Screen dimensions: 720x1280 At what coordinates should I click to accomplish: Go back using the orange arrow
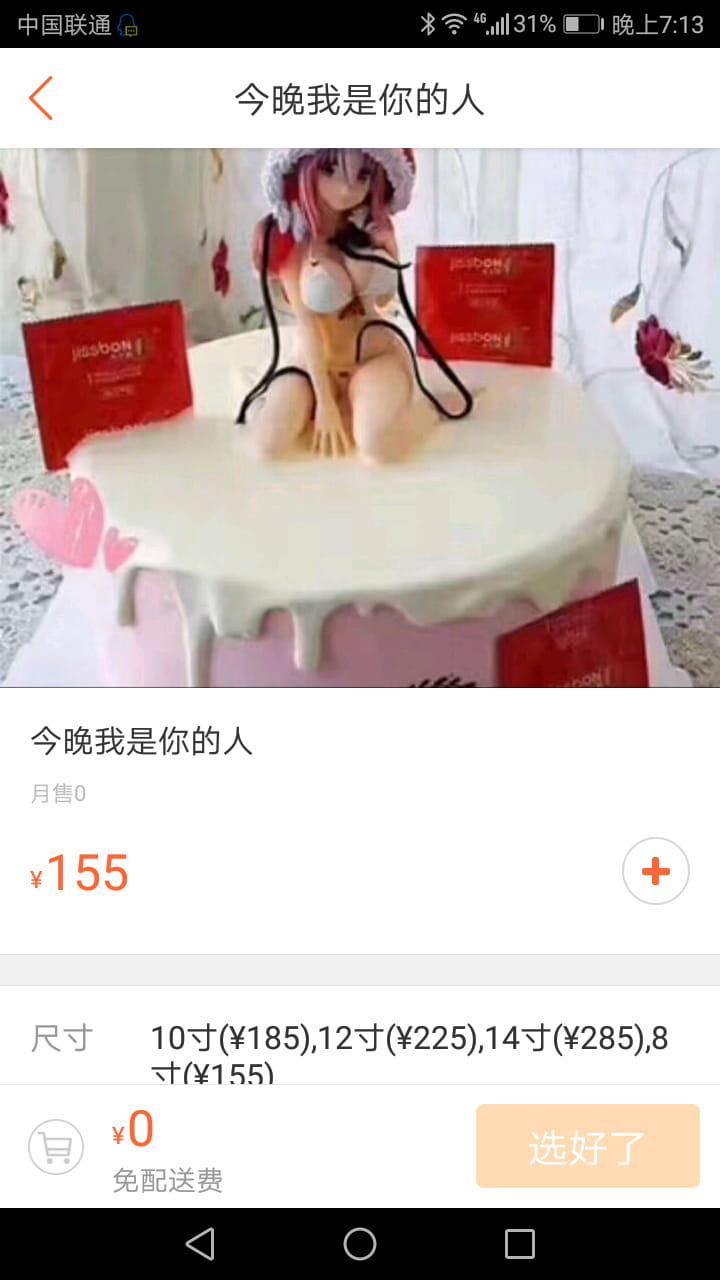(x=40, y=98)
